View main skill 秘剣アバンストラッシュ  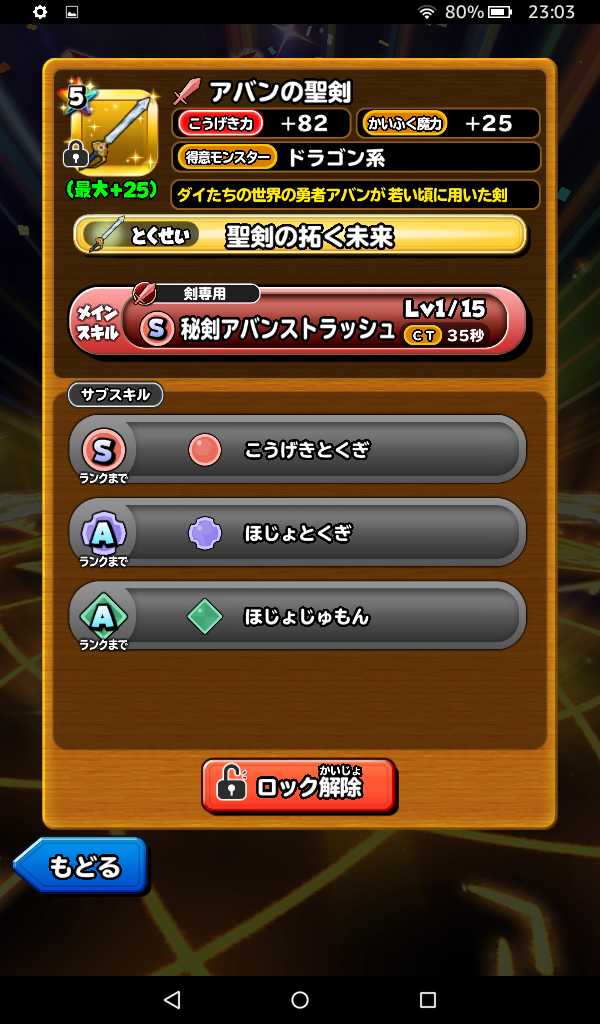click(298, 322)
